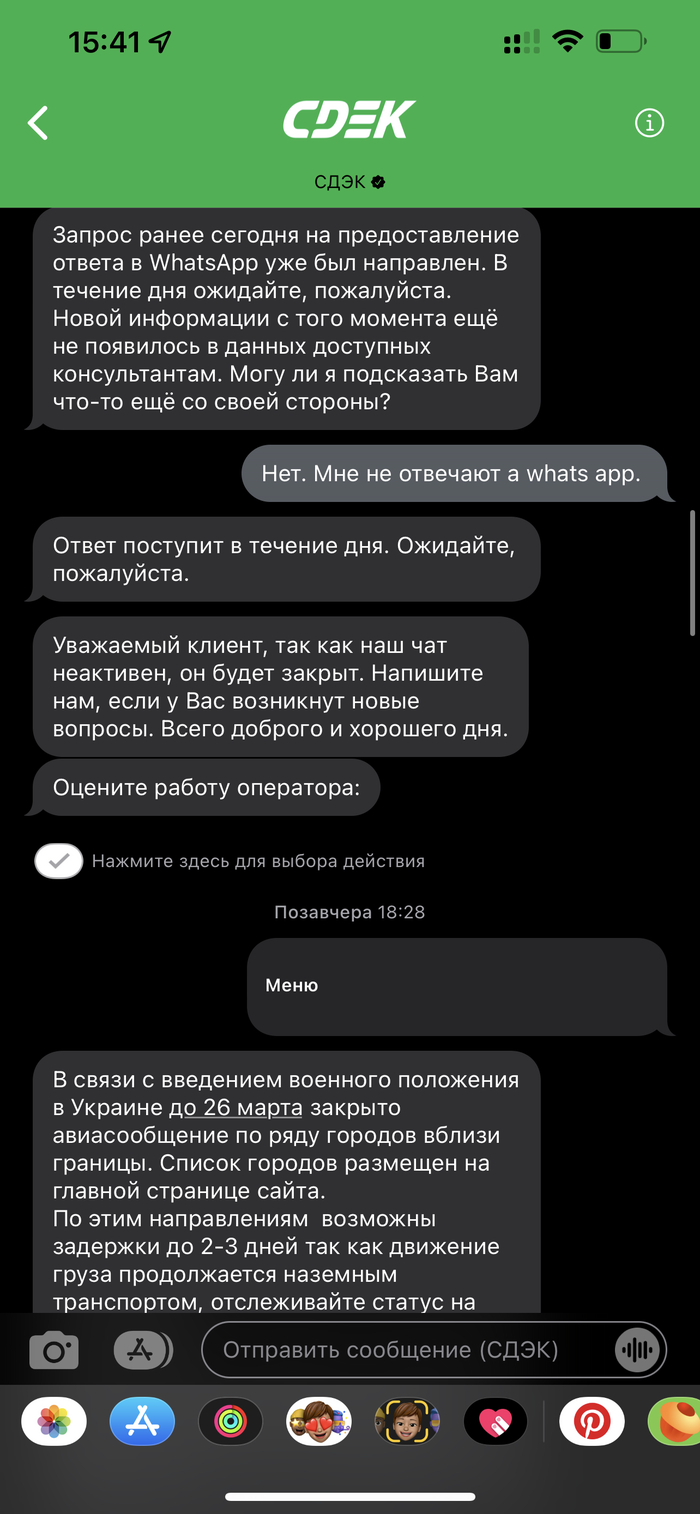Tap the checkmark to choose a rating action

pos(59,860)
